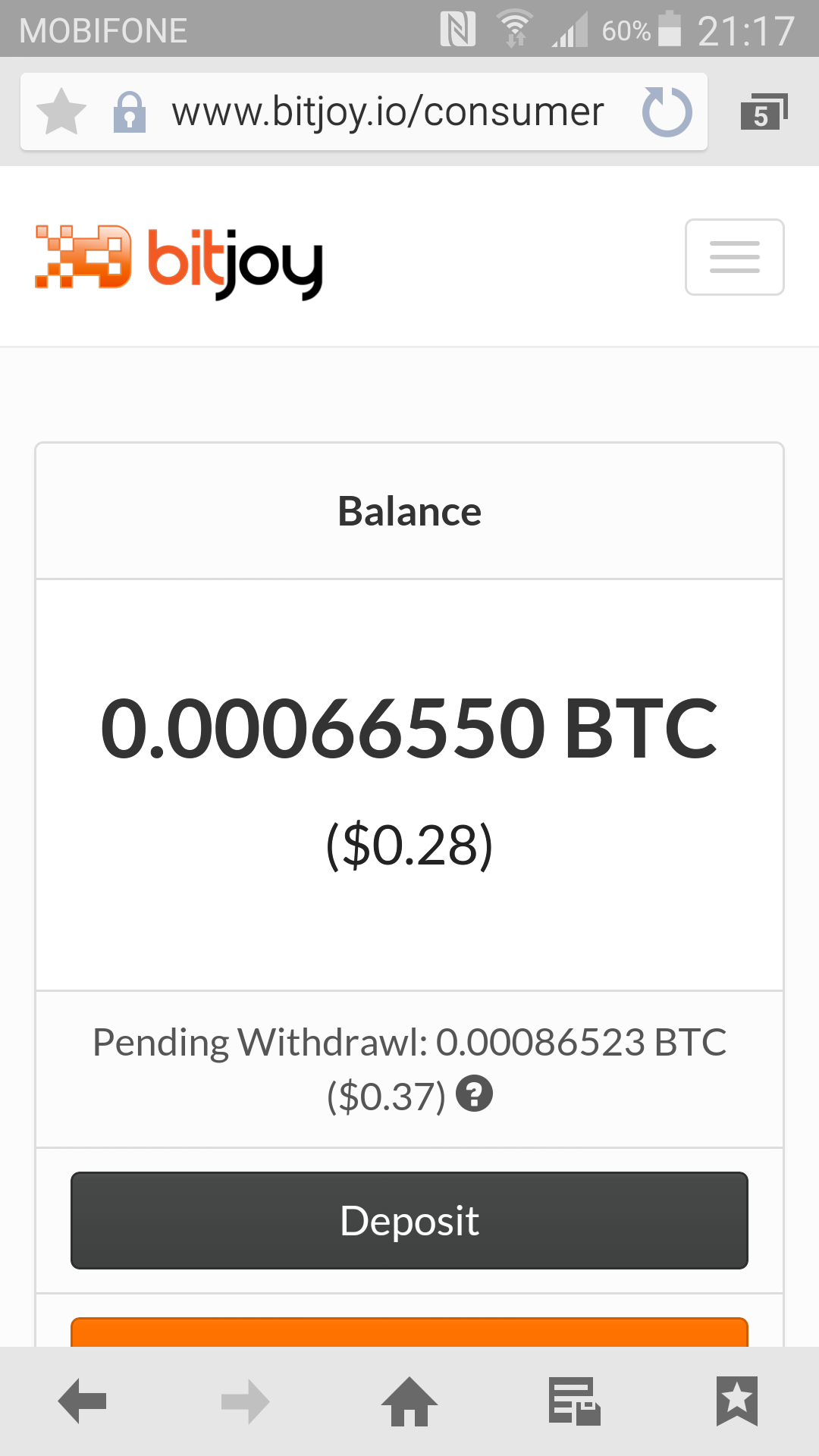Go to the browser home page
The height and width of the screenshot is (1456, 819).
coord(409,1401)
